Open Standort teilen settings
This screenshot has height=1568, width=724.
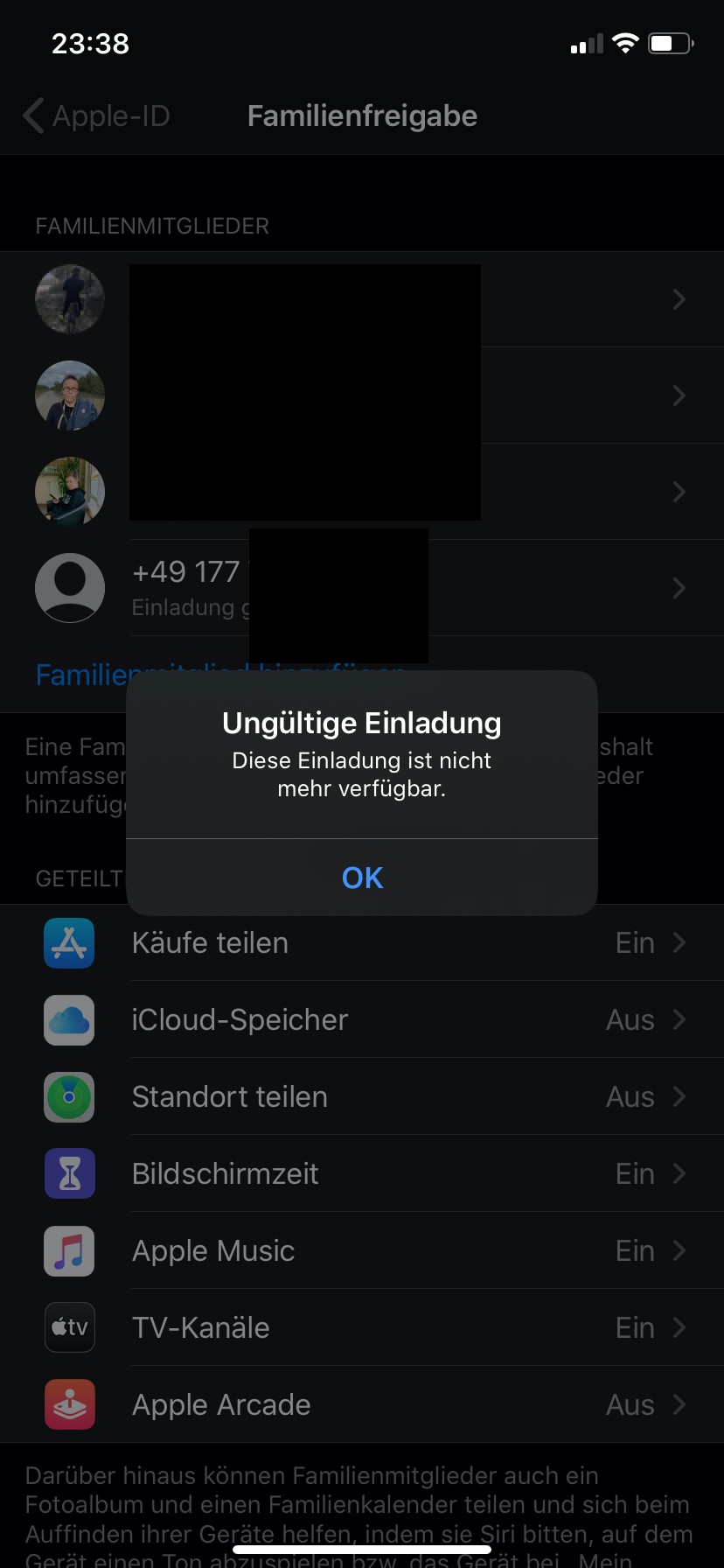point(362,1096)
